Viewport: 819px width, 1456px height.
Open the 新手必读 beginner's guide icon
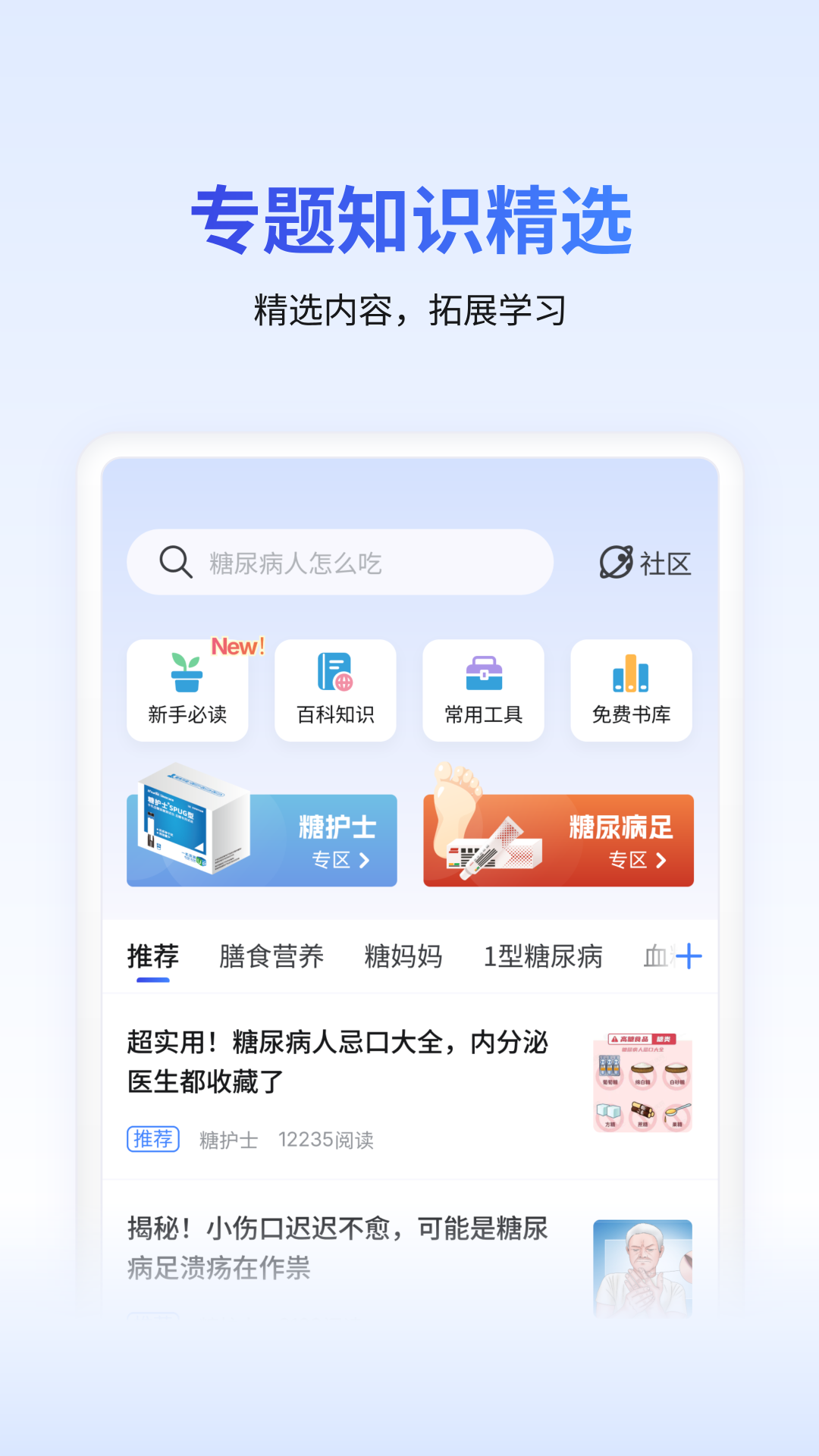[187, 686]
